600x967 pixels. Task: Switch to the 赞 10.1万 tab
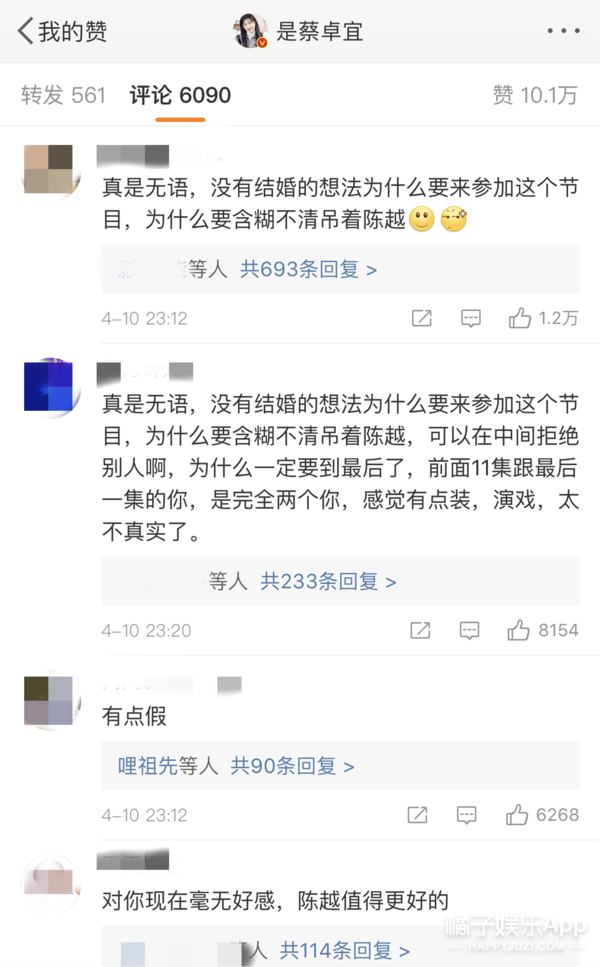pos(535,96)
